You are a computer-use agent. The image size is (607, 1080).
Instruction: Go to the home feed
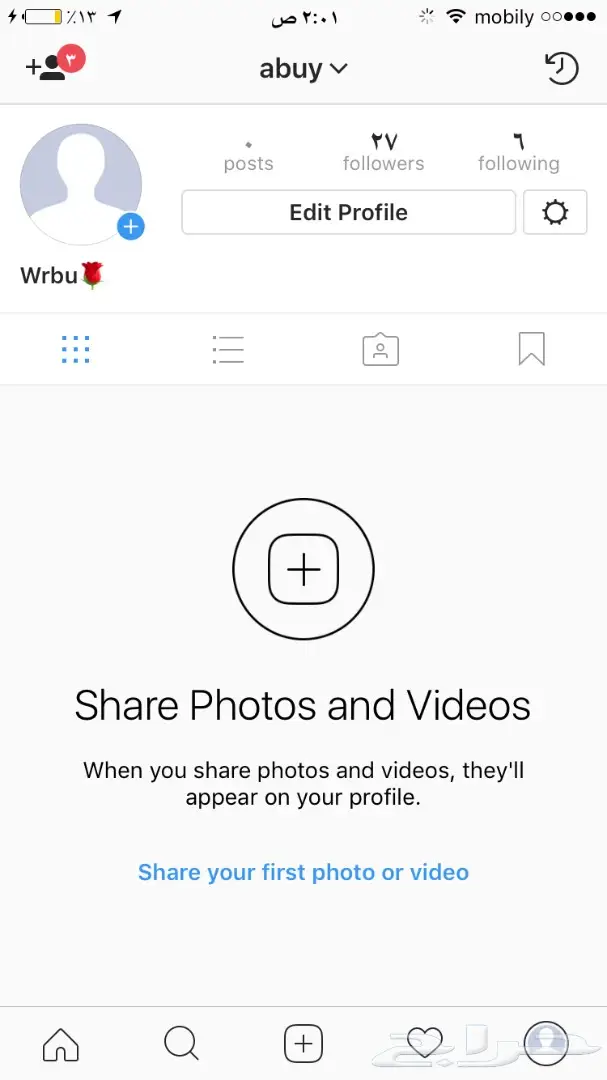coord(61,1044)
